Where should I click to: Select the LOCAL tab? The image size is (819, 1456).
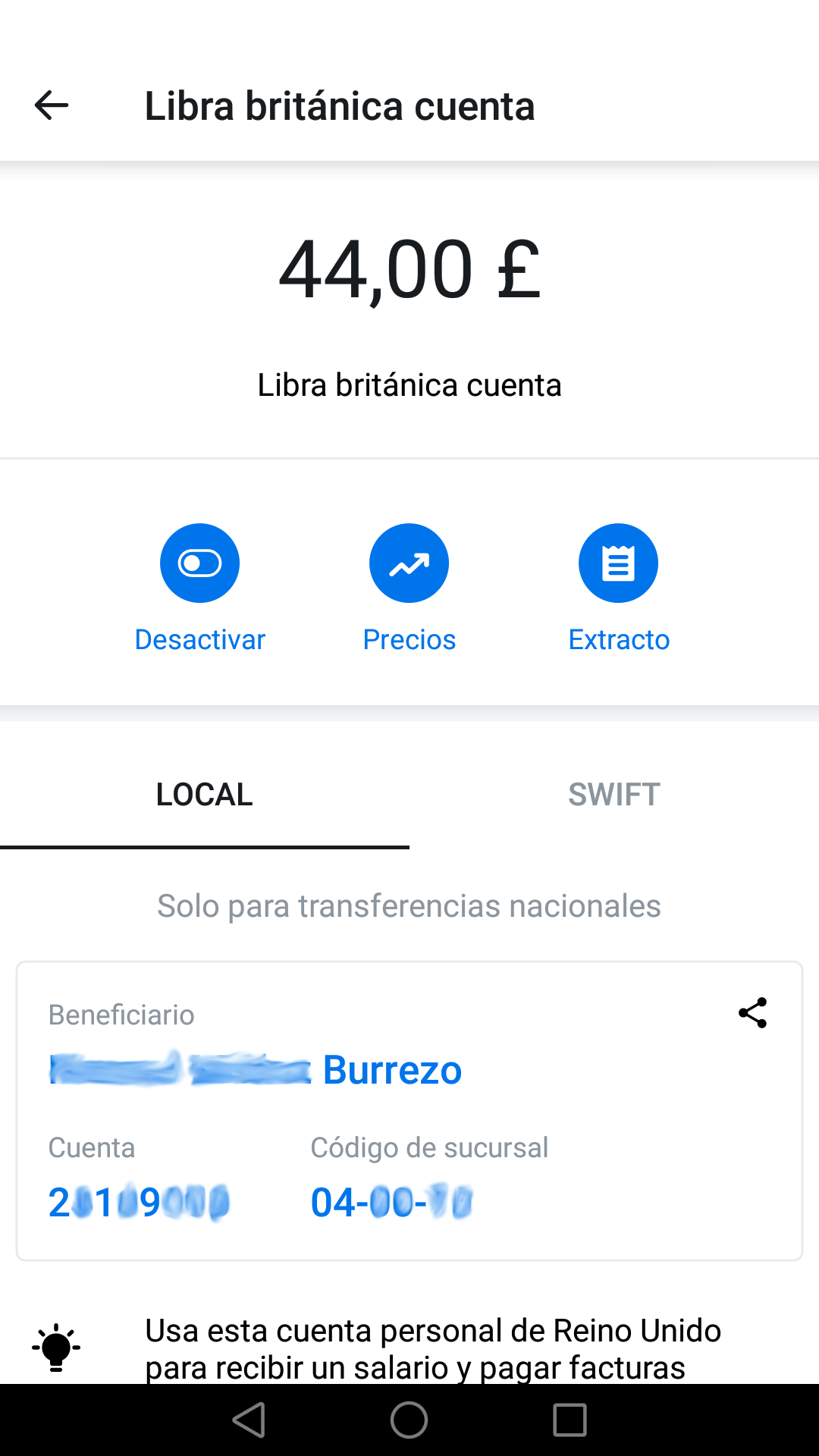[x=205, y=795]
